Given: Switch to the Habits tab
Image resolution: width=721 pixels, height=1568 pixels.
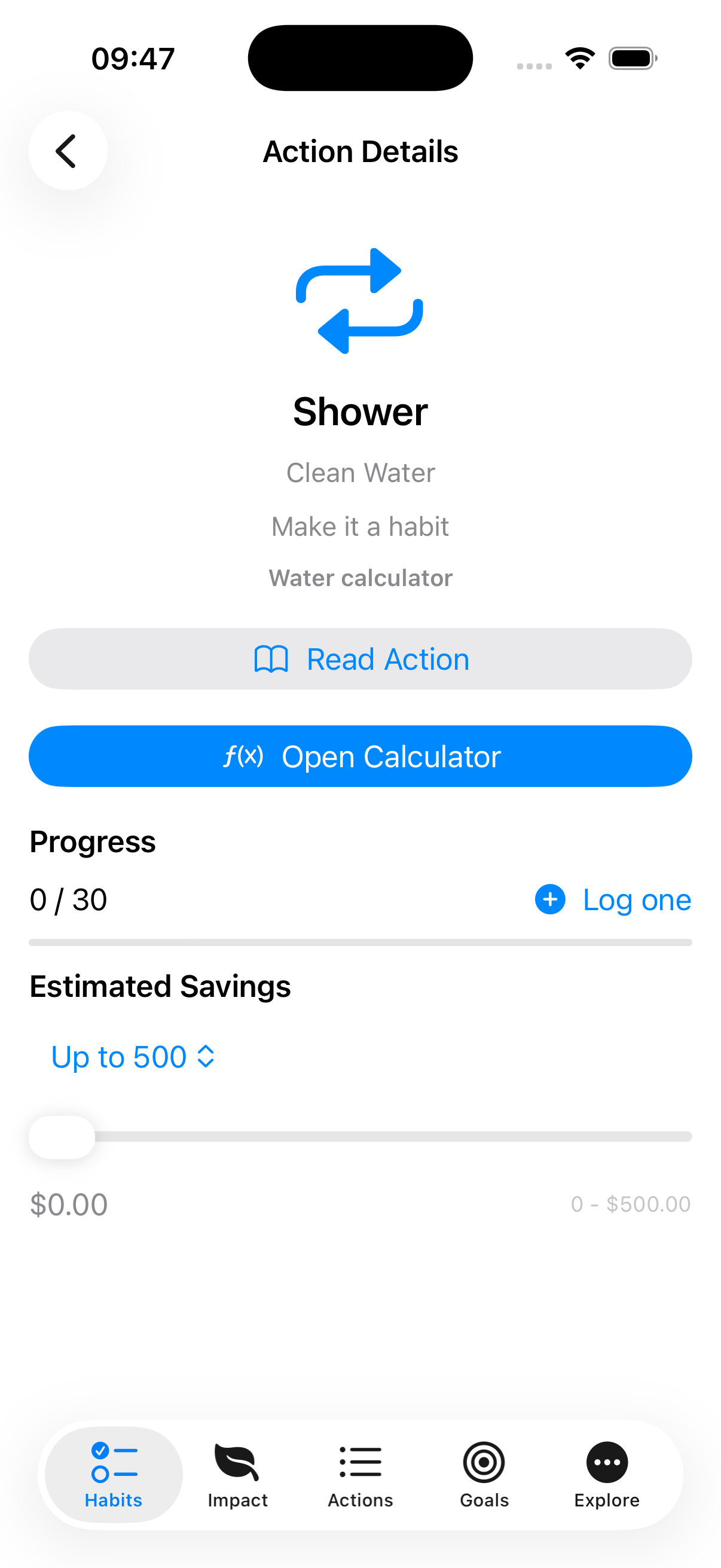Looking at the screenshot, I should 114,1474.
